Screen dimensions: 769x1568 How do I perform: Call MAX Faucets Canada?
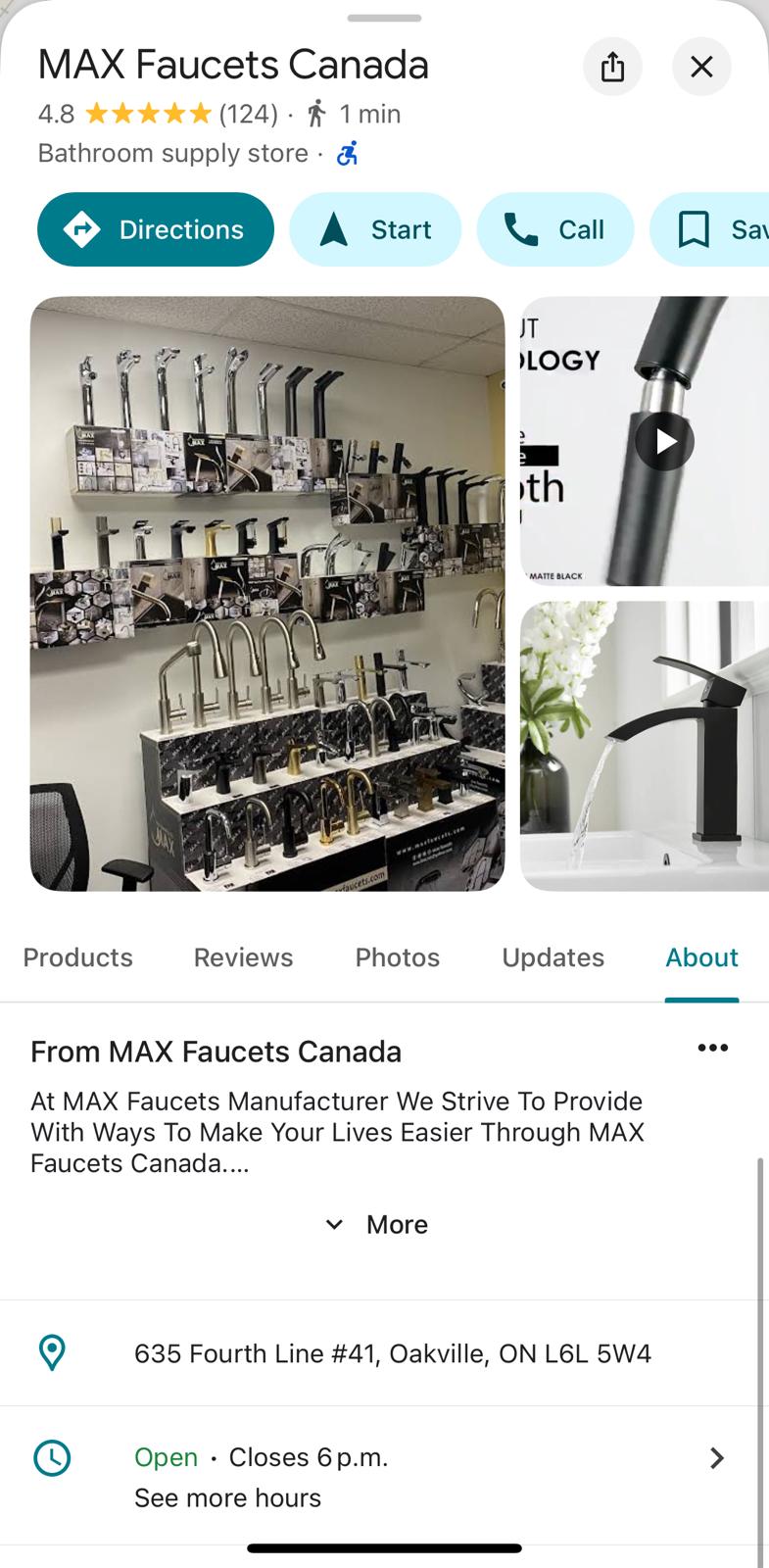click(x=555, y=229)
